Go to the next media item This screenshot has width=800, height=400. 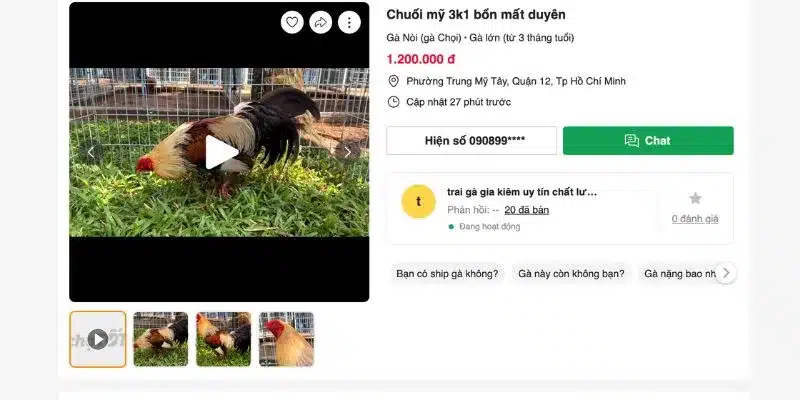[347, 152]
